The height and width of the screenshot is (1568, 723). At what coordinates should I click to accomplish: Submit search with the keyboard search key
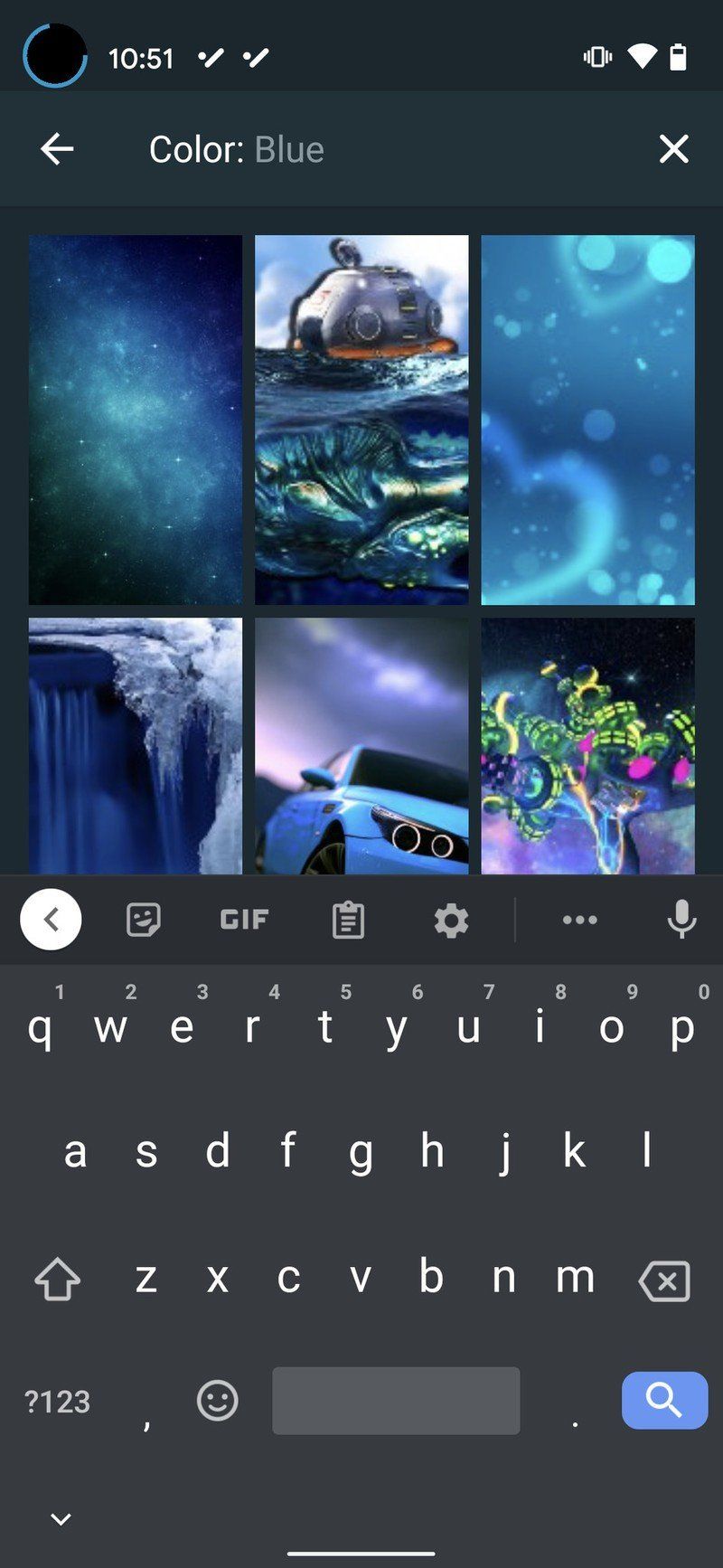click(664, 1401)
